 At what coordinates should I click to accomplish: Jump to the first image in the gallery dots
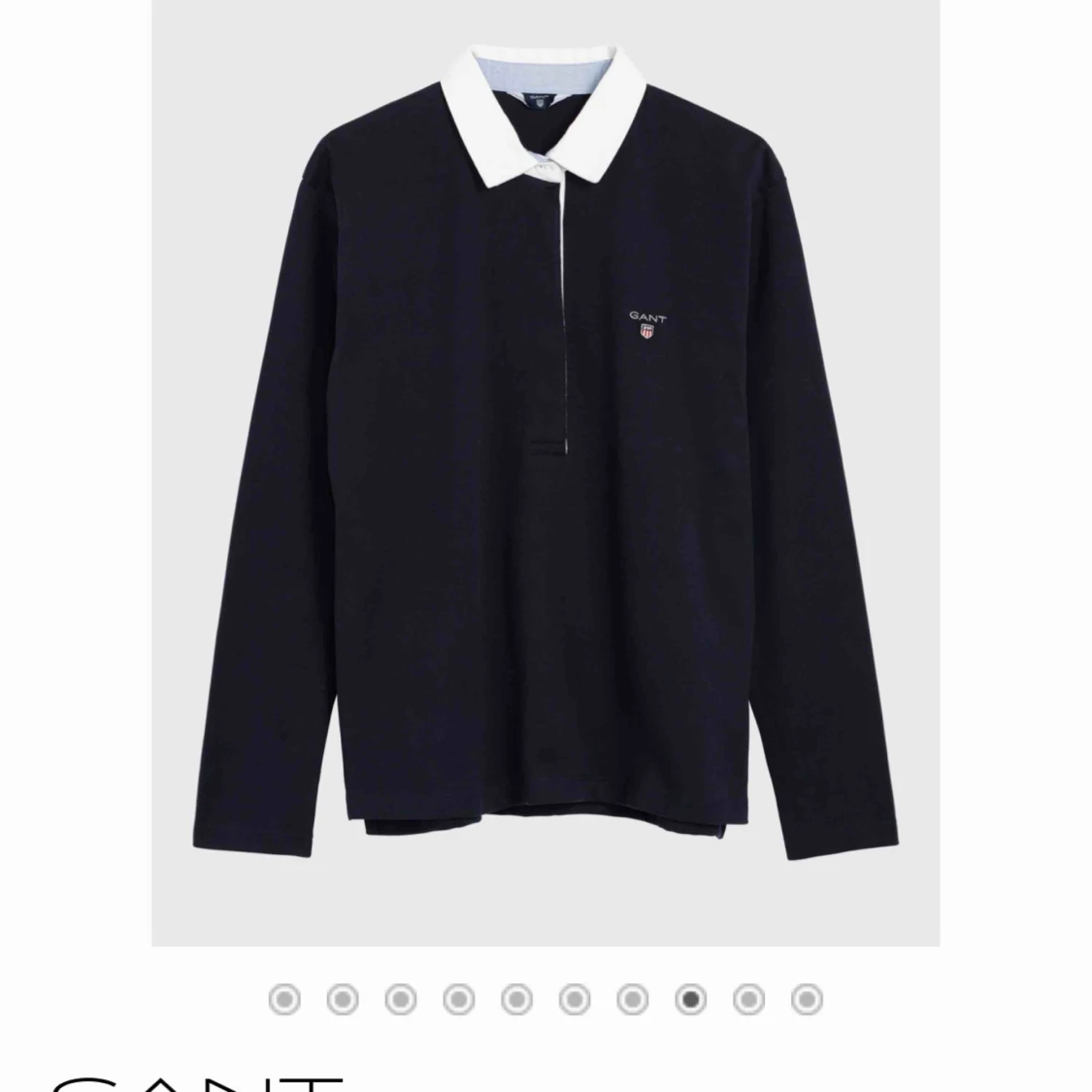click(x=284, y=999)
